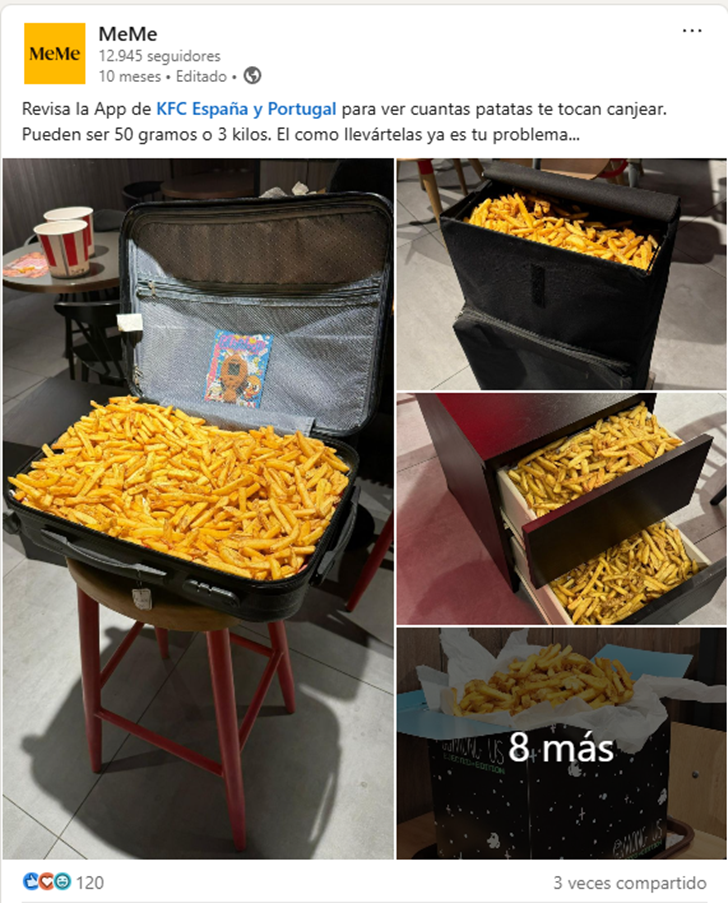728x903 pixels.
Task: Open the black bag fries photo
Action: pos(561,273)
